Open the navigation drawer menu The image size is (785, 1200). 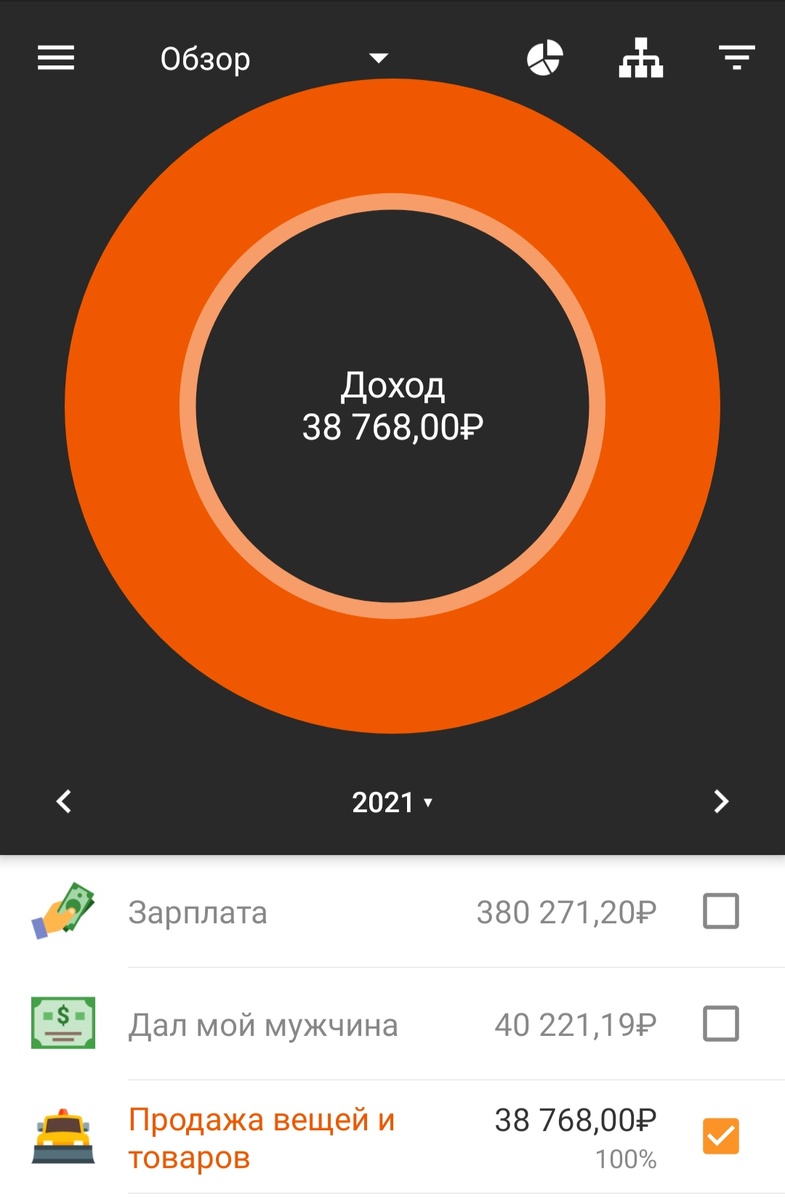click(55, 58)
